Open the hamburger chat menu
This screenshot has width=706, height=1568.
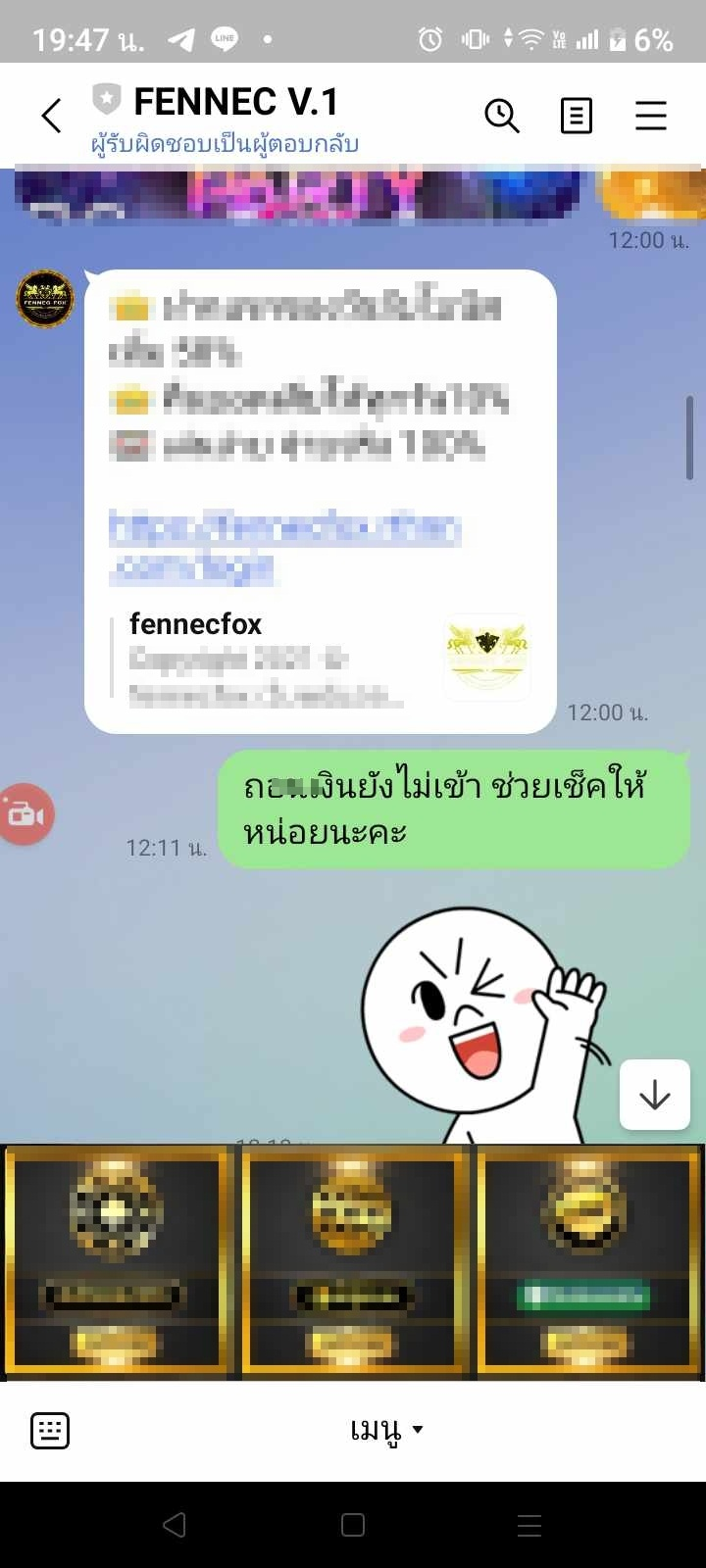click(x=650, y=116)
